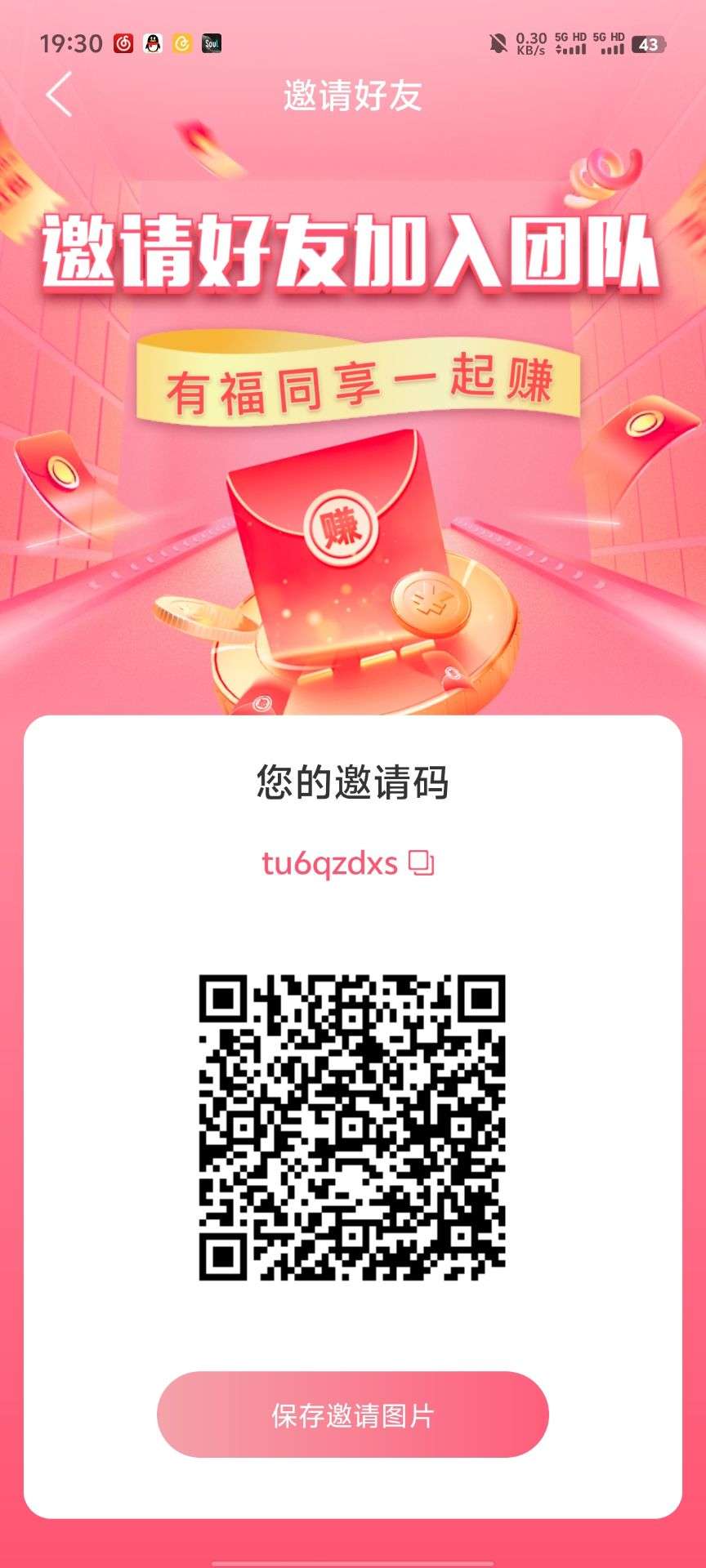706x1568 pixels.
Task: Copy the invitation code tu6qzdxs
Action: point(422,863)
